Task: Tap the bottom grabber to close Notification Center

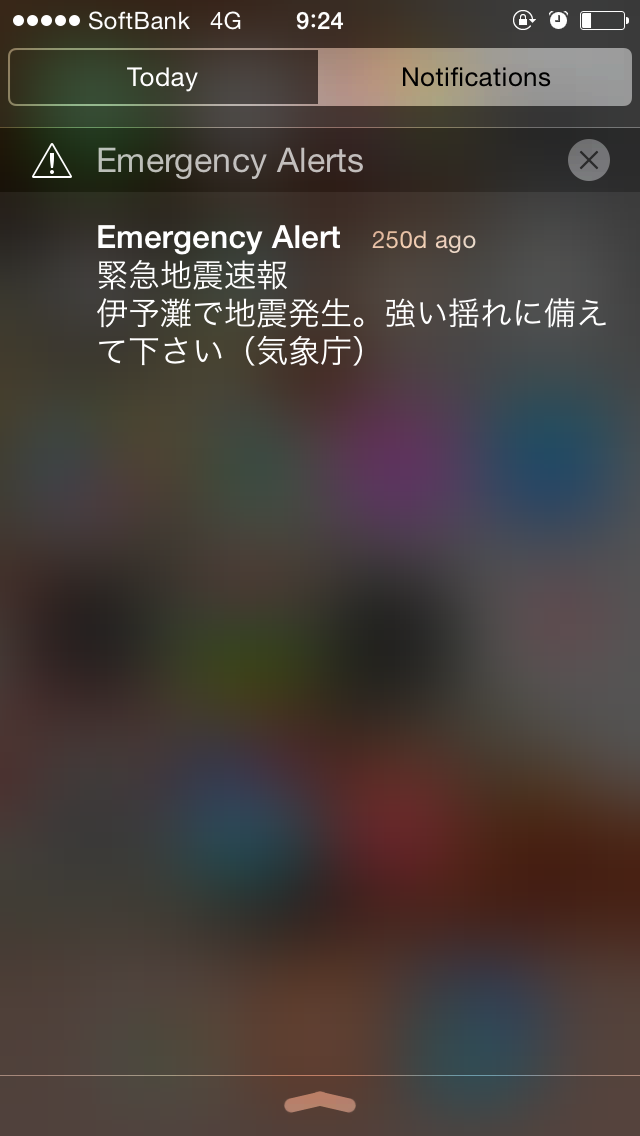Action: tap(320, 1103)
